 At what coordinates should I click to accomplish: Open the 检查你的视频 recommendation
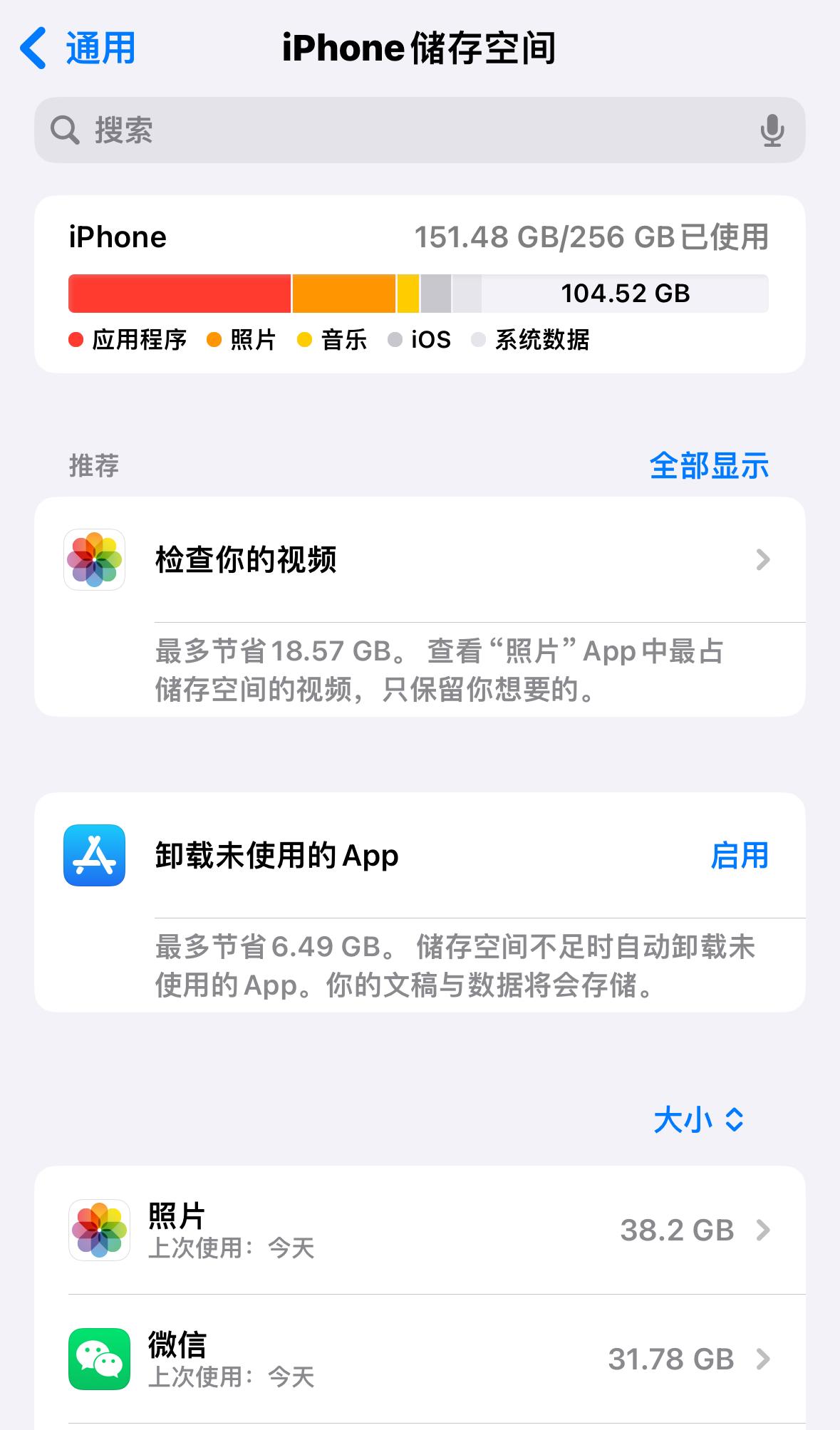coord(420,560)
